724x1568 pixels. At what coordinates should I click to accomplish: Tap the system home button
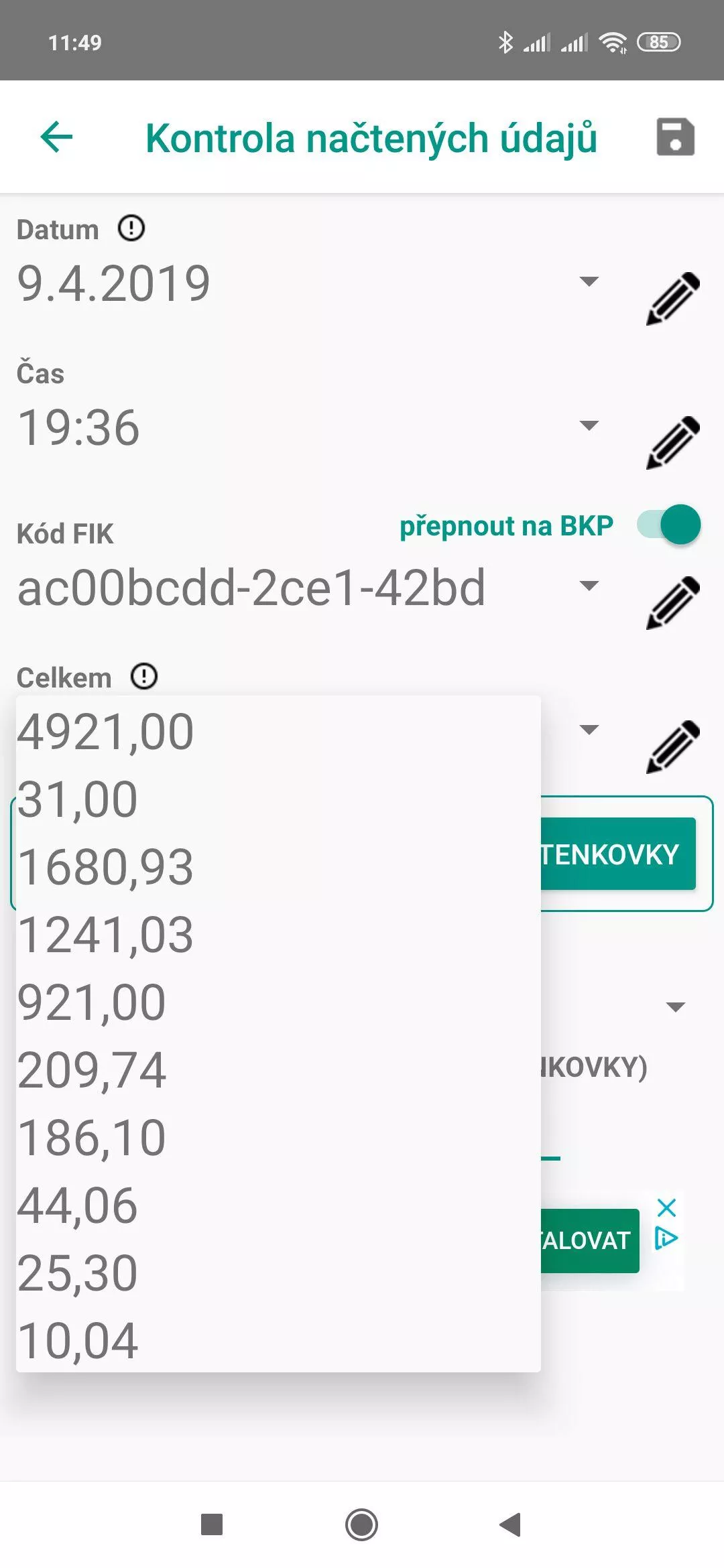pos(361,1524)
